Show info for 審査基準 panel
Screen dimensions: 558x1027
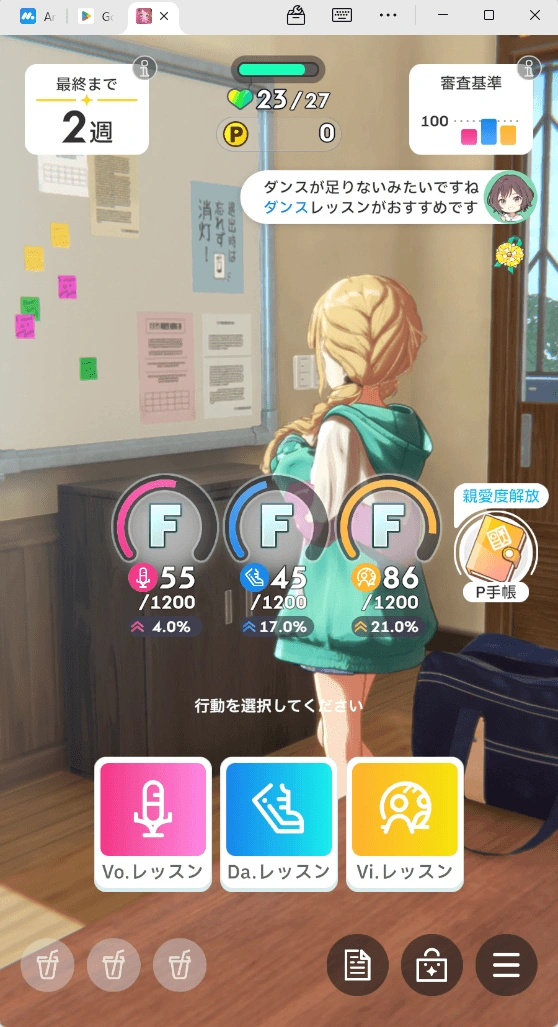pos(529,67)
